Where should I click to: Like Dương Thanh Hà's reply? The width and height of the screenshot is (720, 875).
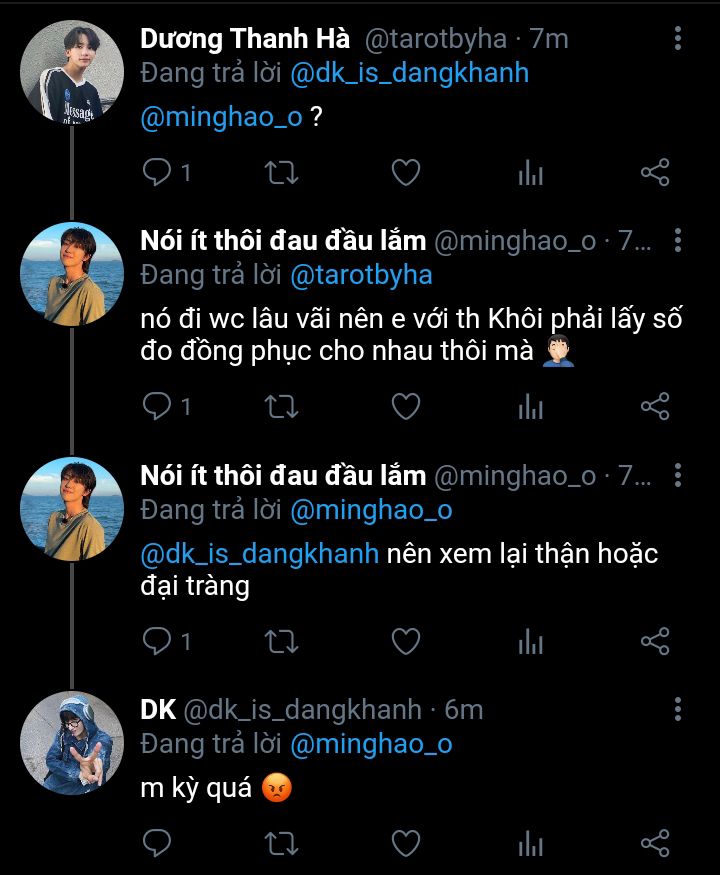pos(405,173)
